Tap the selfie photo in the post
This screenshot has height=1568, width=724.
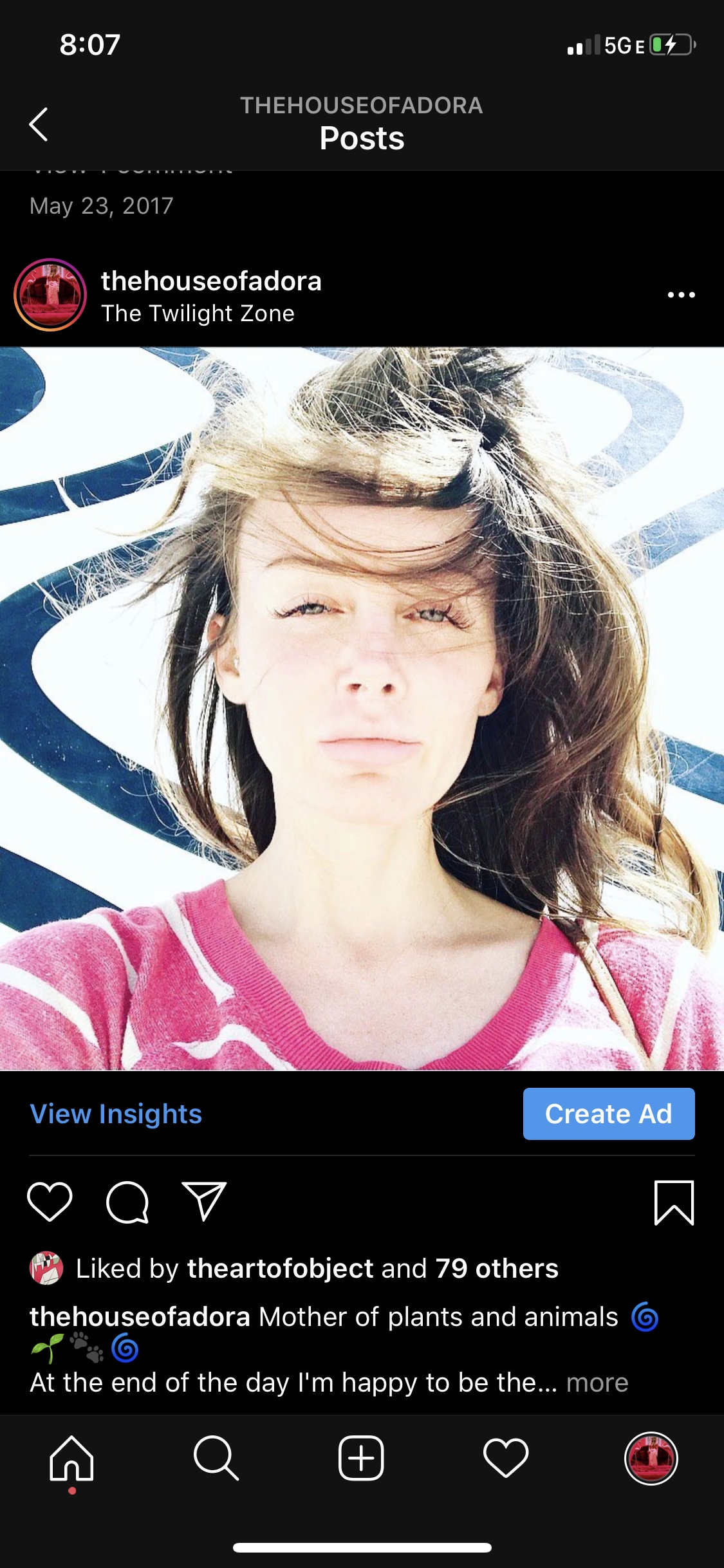[362, 708]
